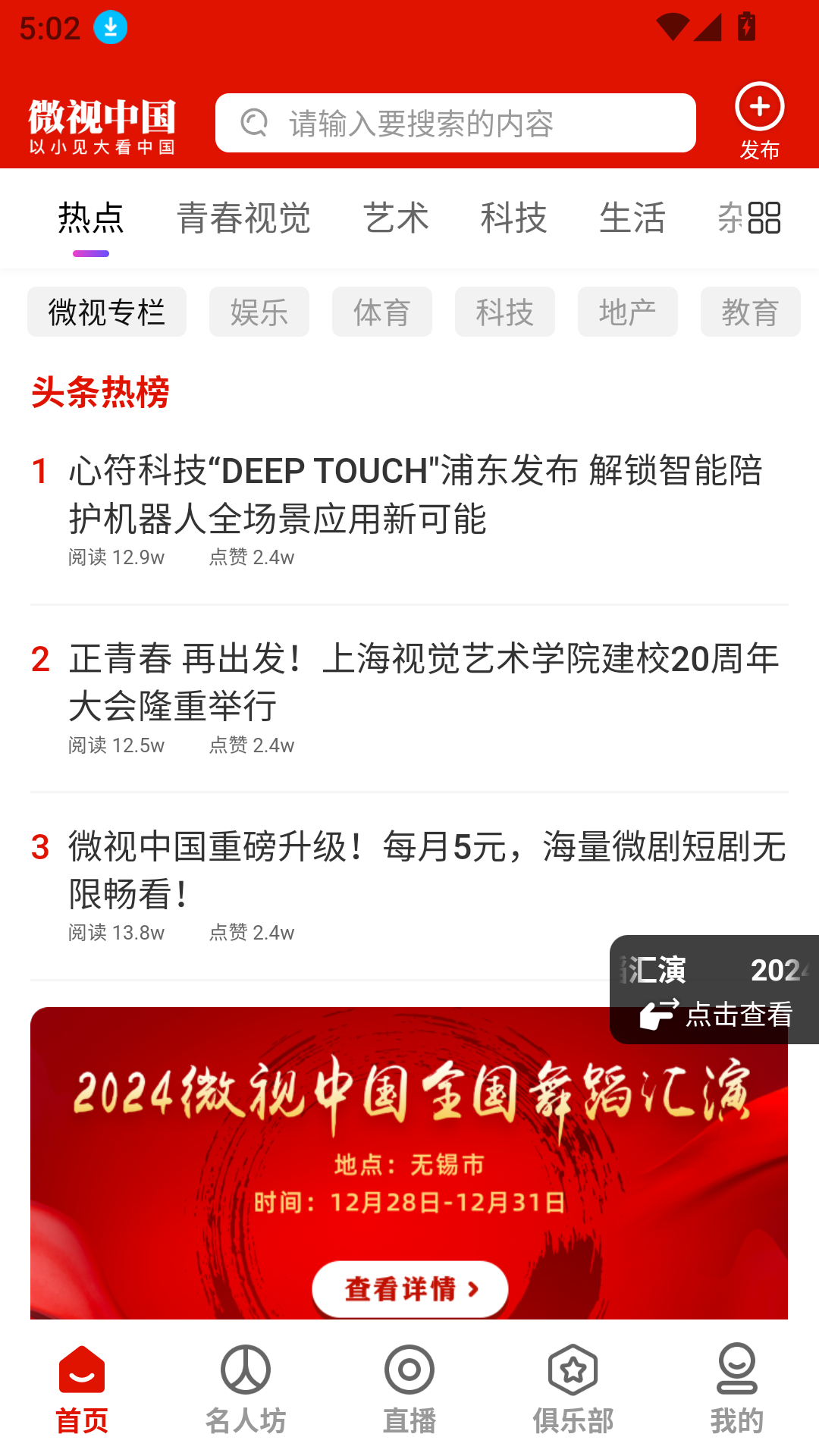Open the 艺术 tab
The image size is (819, 1456).
click(397, 218)
